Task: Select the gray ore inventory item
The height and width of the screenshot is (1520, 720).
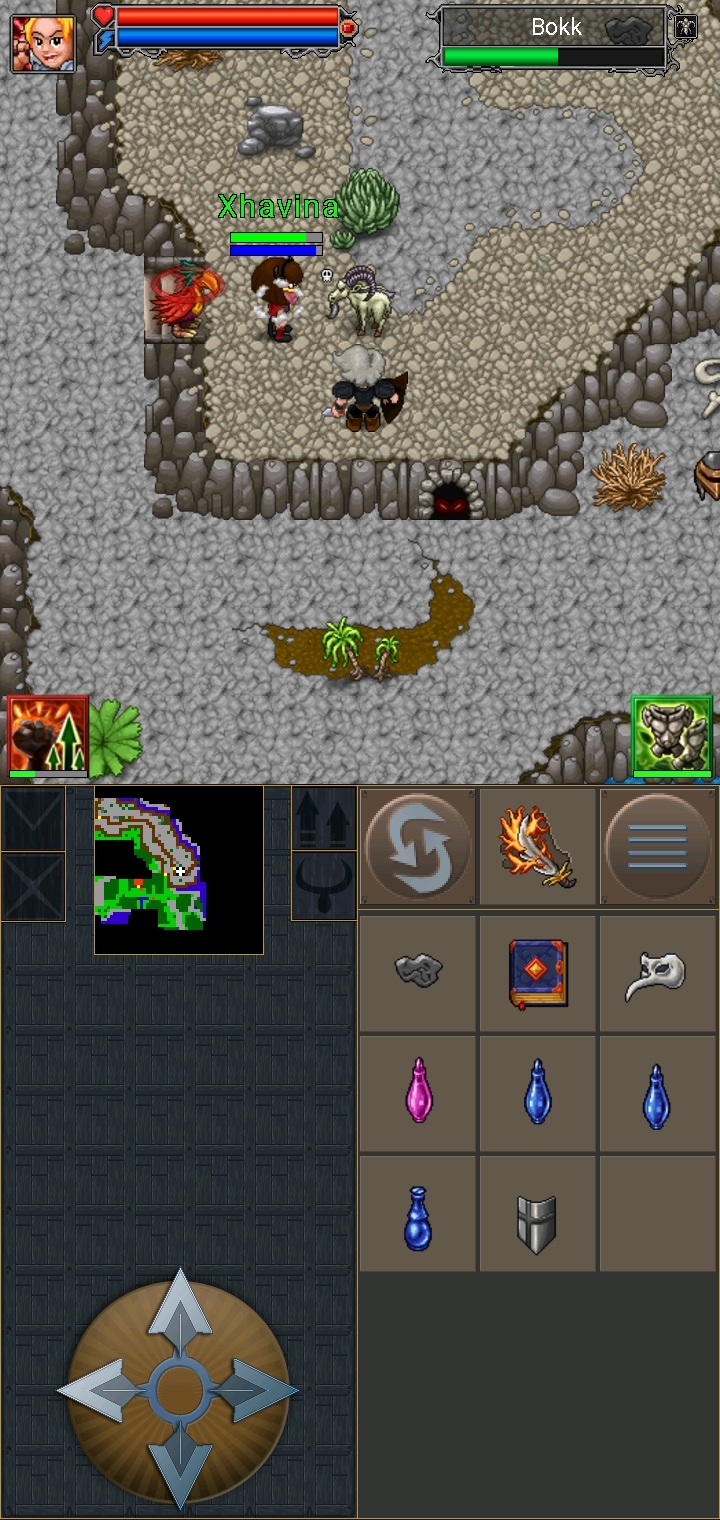Action: (x=418, y=972)
